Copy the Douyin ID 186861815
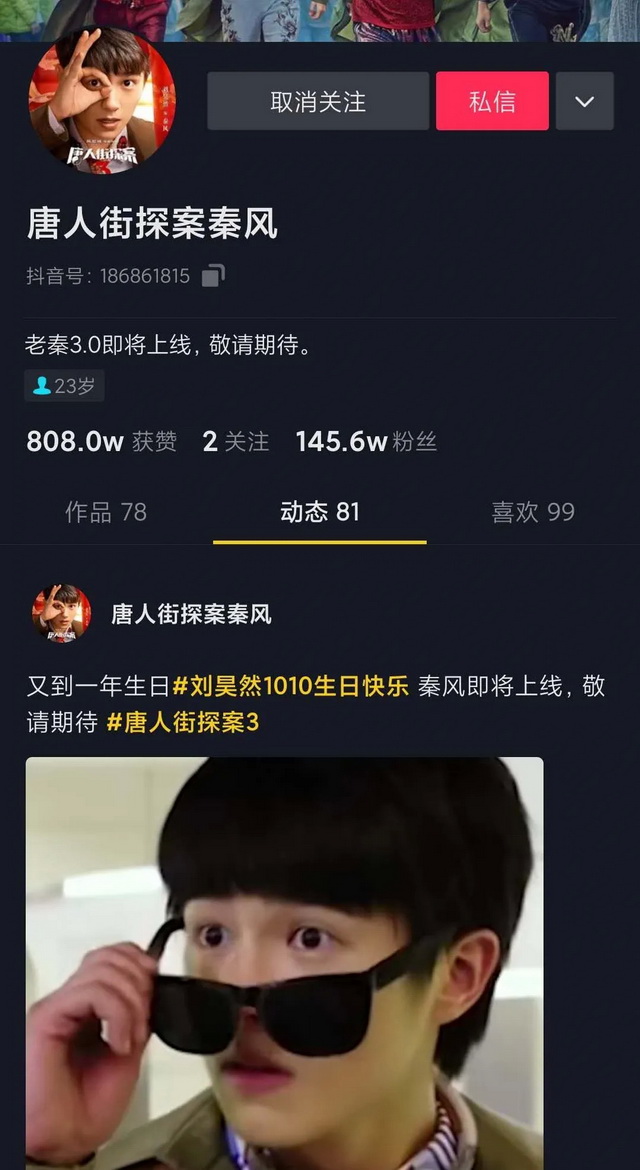The image size is (640, 1170). [213, 276]
